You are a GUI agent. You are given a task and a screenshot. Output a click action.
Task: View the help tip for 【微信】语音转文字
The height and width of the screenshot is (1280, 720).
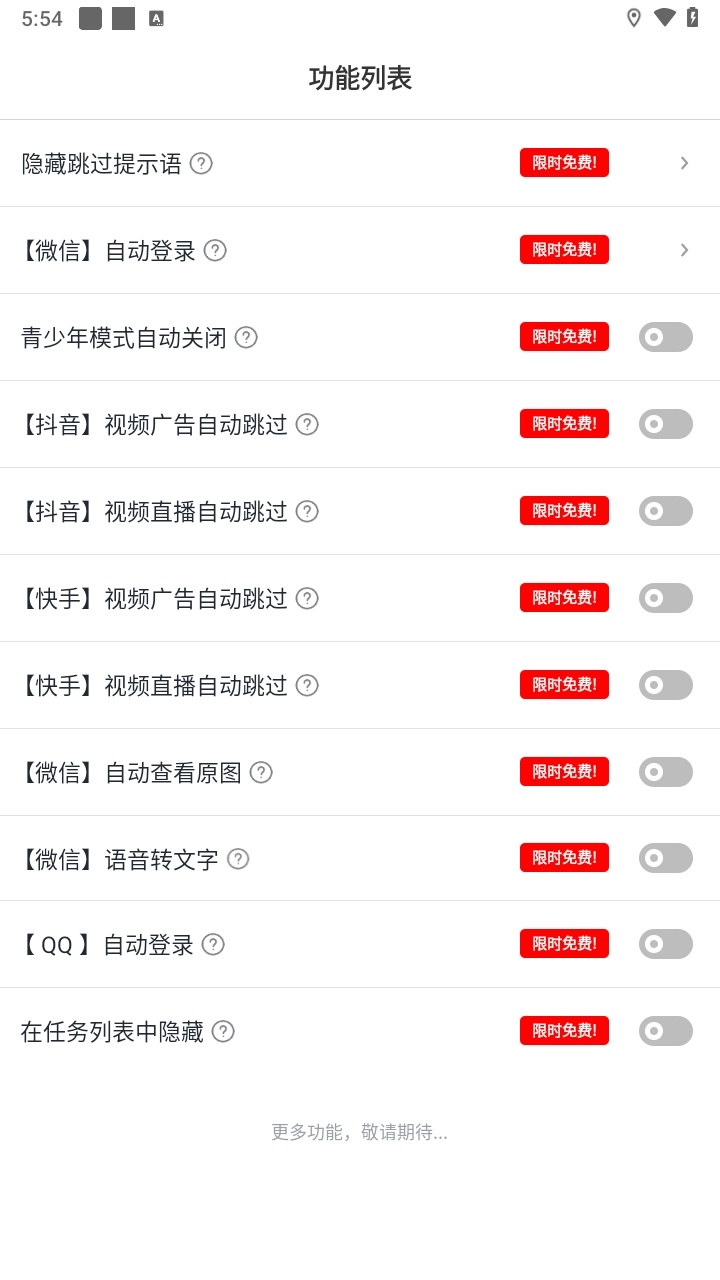(238, 859)
